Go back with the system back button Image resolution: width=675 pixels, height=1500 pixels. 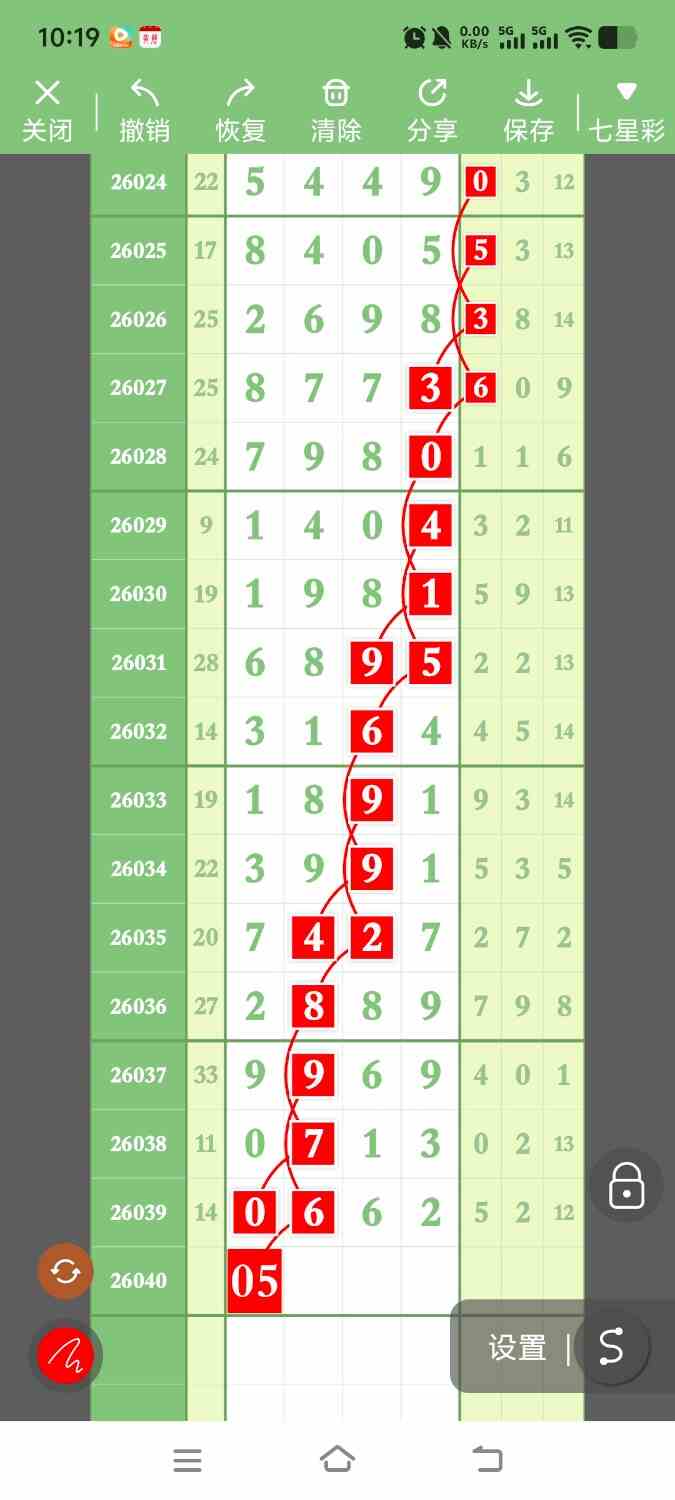click(x=487, y=1460)
